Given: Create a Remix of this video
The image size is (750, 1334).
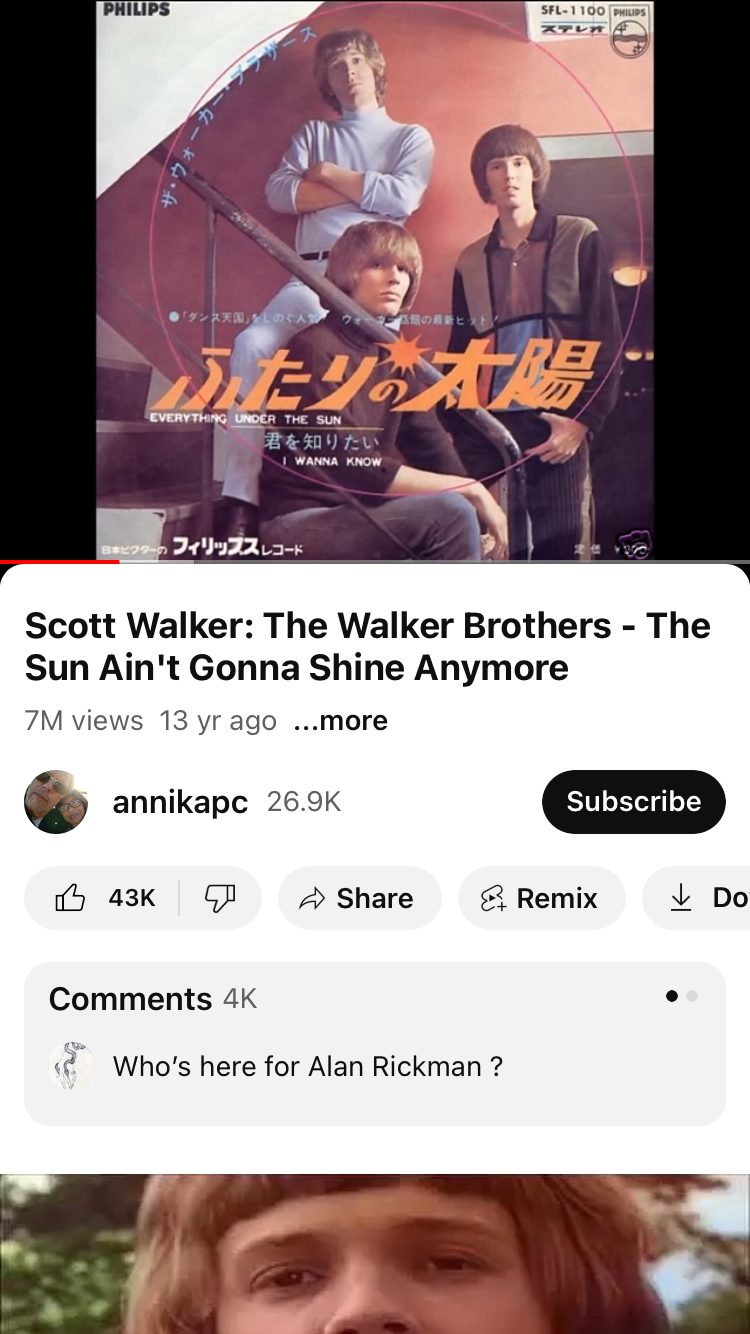Looking at the screenshot, I should click(541, 898).
